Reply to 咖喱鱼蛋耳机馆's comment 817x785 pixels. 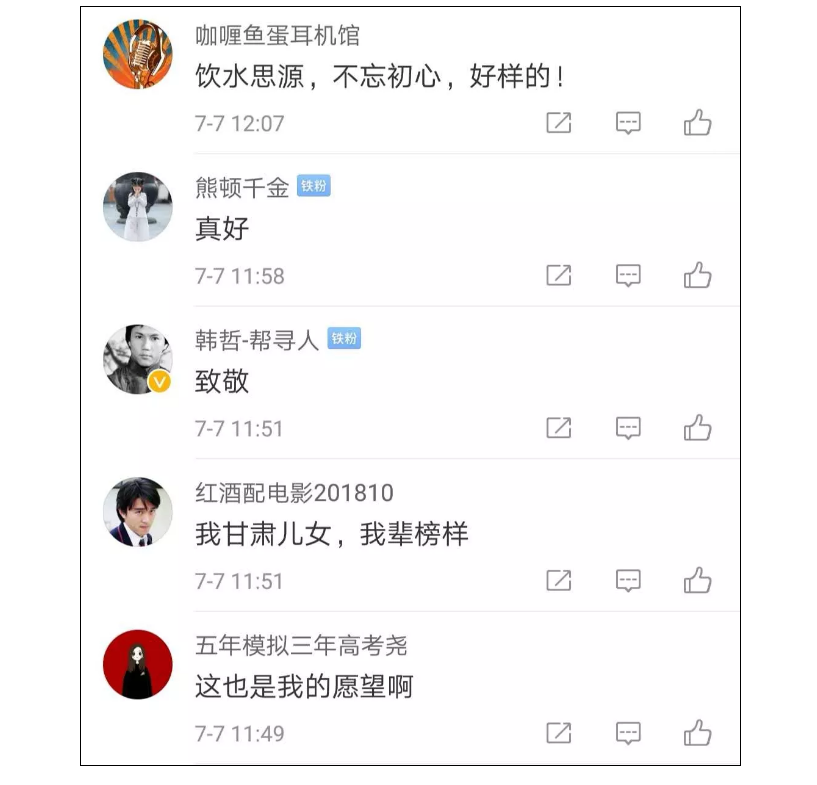click(x=627, y=123)
